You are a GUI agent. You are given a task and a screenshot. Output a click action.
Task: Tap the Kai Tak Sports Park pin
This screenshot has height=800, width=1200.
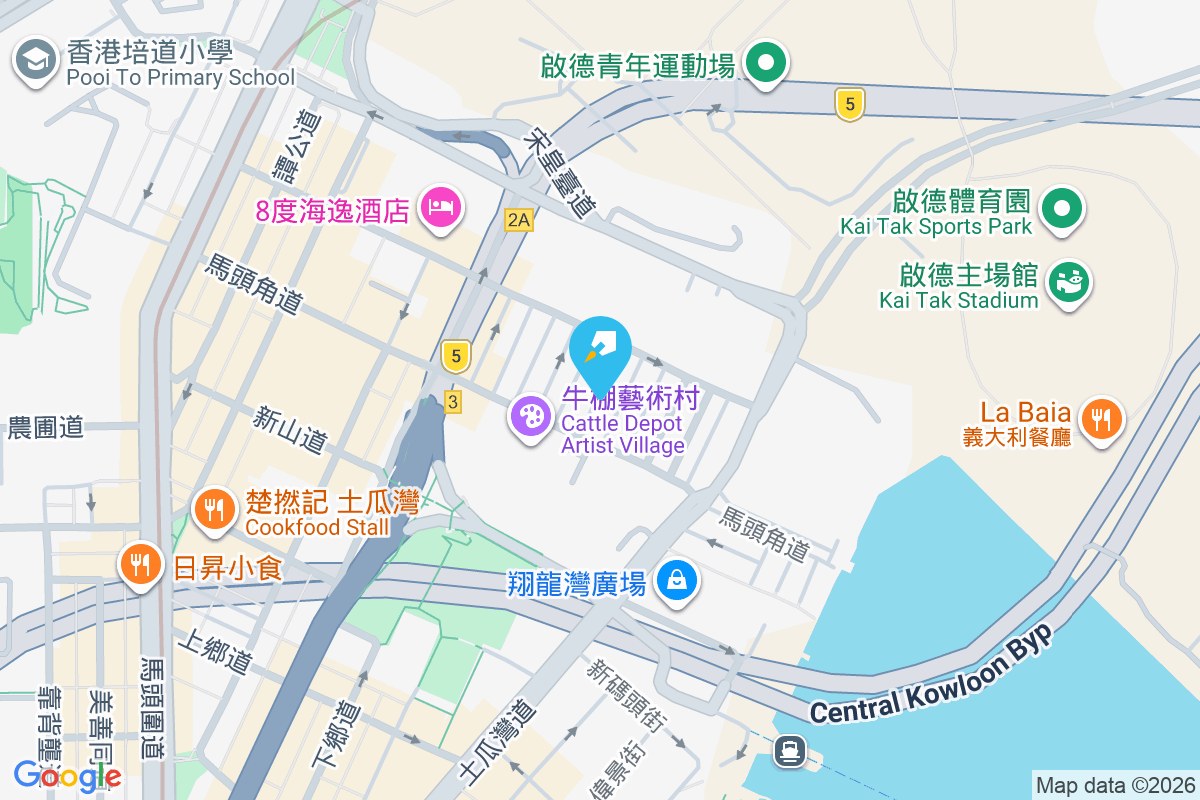[x=1061, y=209]
